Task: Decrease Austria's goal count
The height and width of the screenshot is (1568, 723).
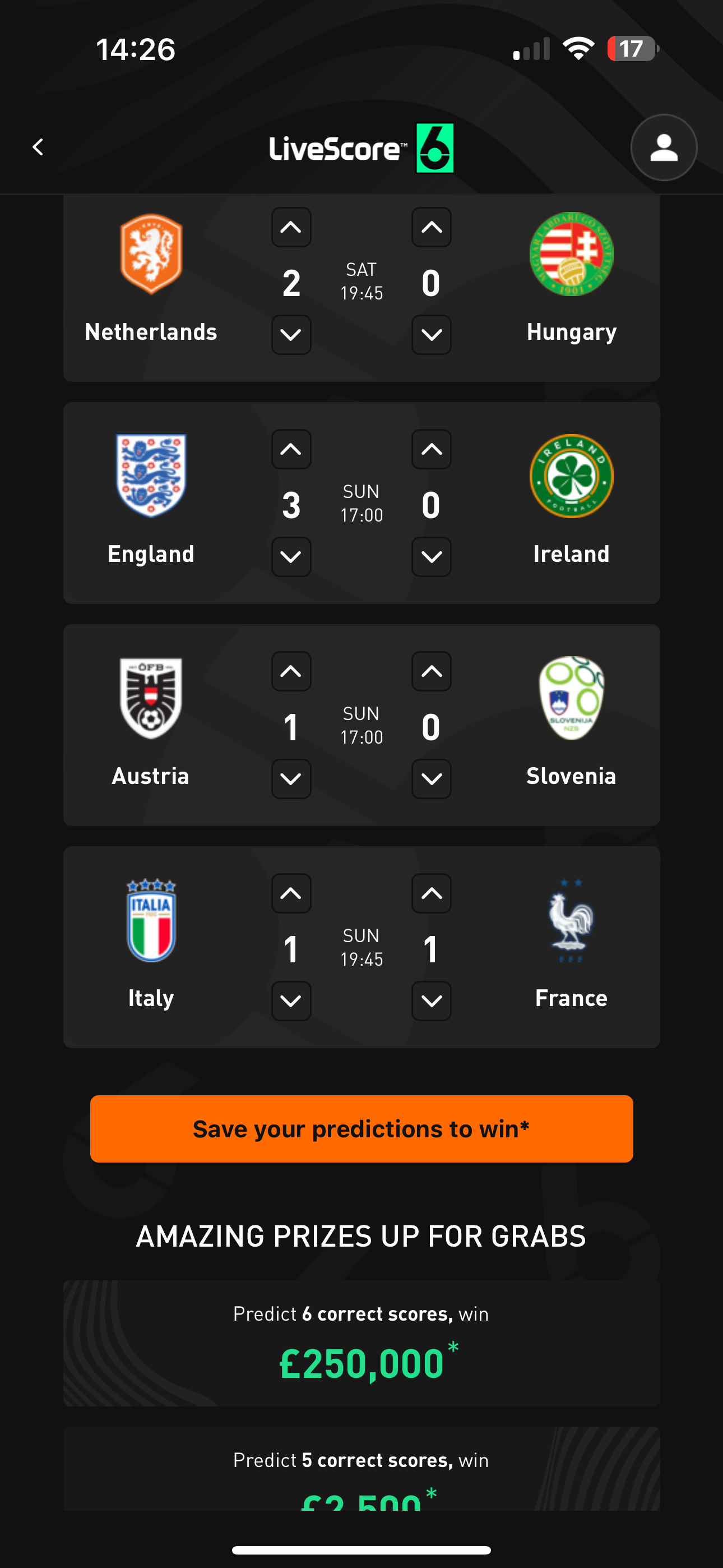Action: click(291, 780)
